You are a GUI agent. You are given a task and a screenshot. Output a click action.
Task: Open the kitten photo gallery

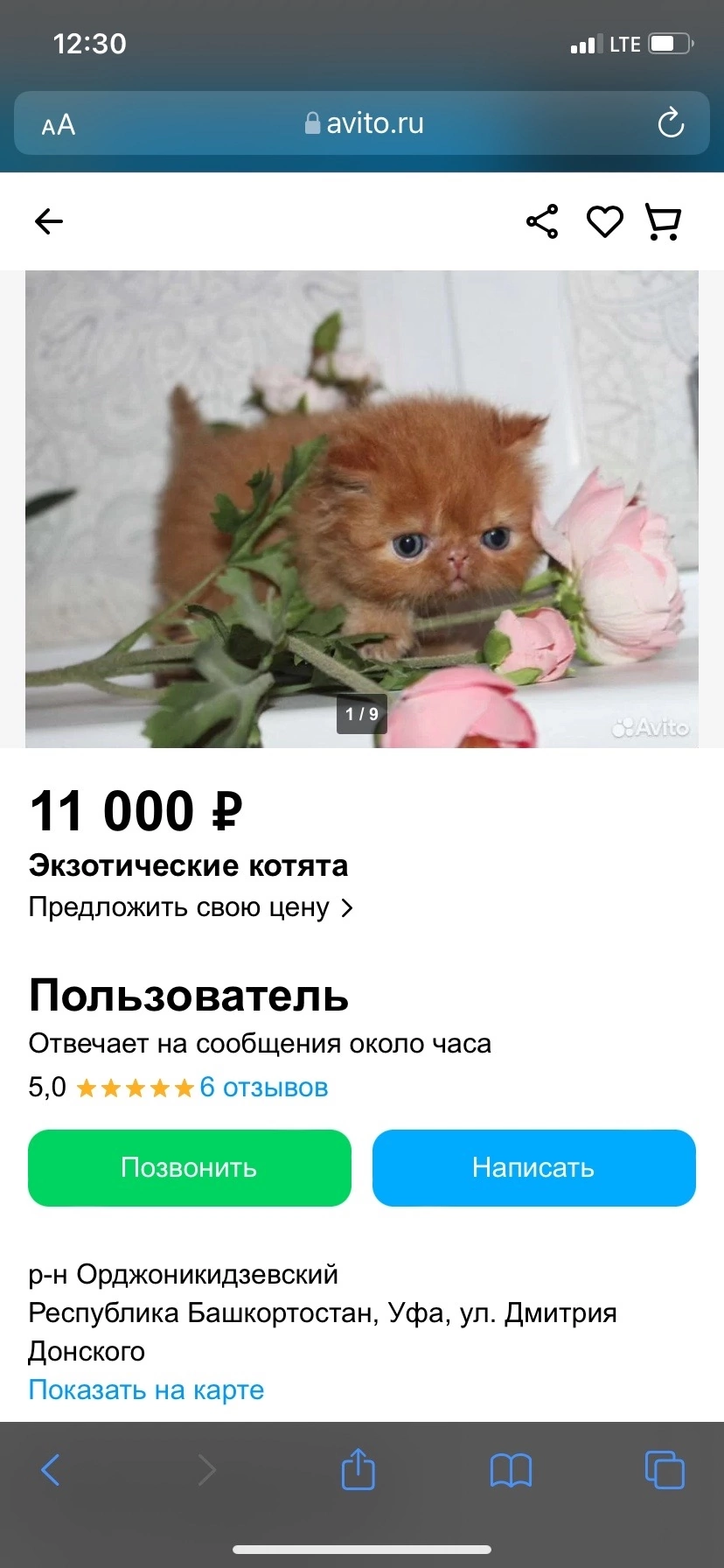(361, 509)
